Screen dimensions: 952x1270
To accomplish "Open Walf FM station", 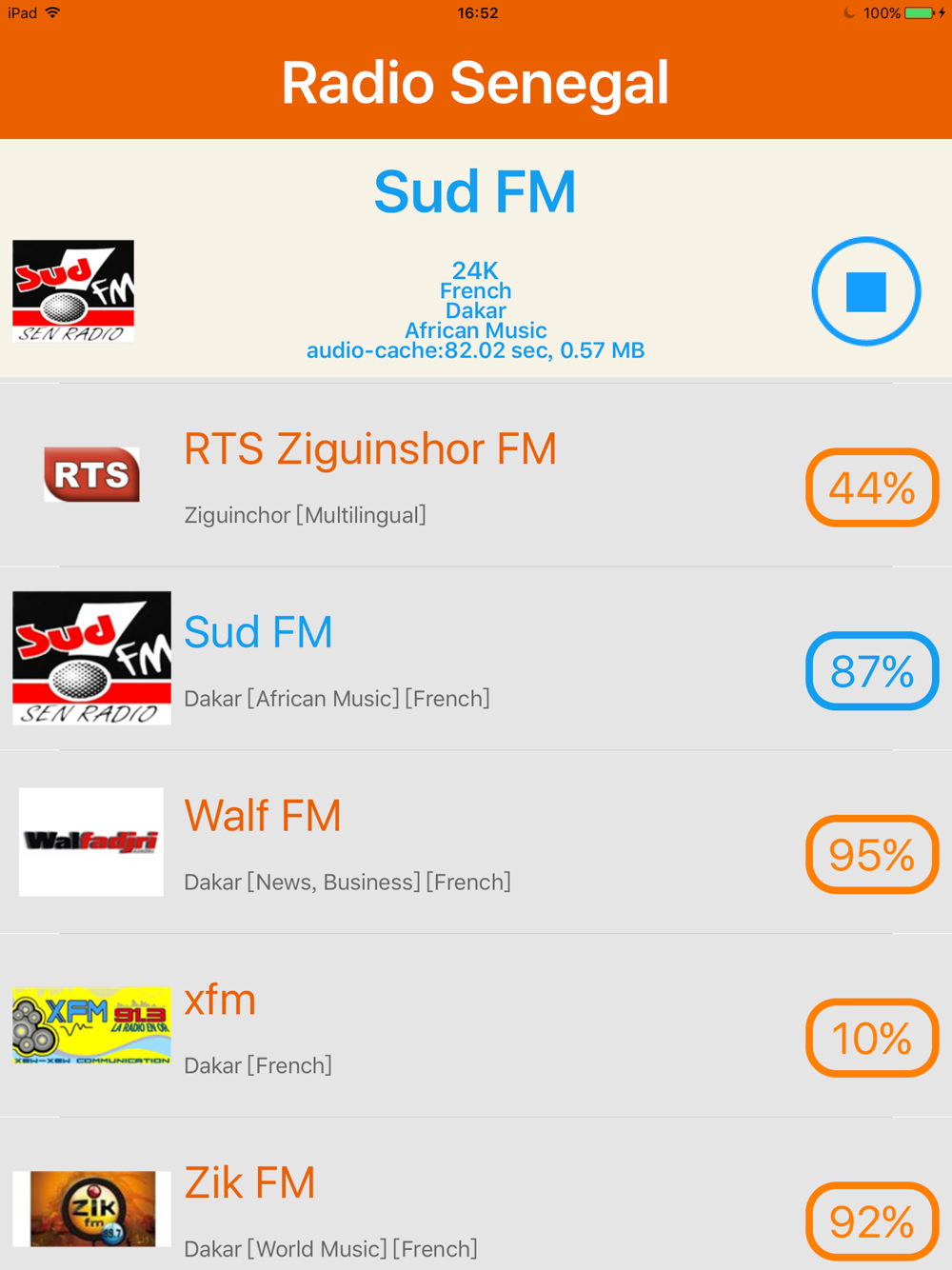I will [263, 817].
